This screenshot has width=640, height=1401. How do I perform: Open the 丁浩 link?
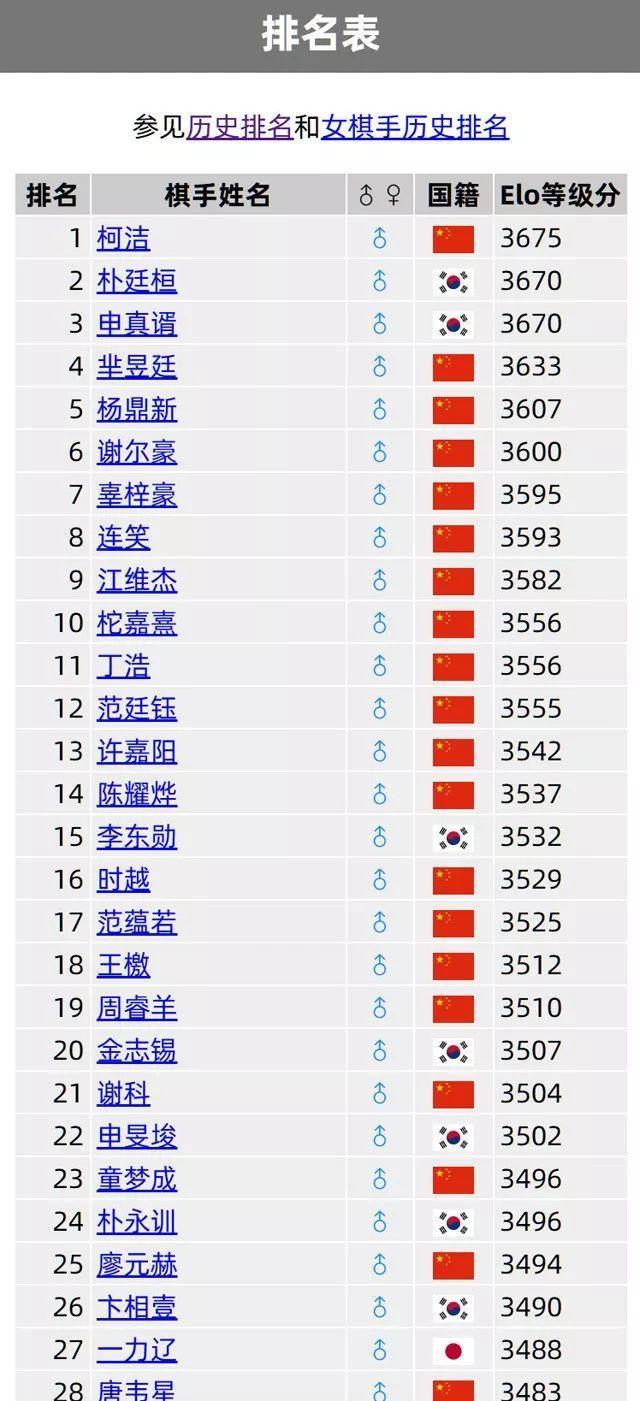pyautogui.click(x=124, y=666)
